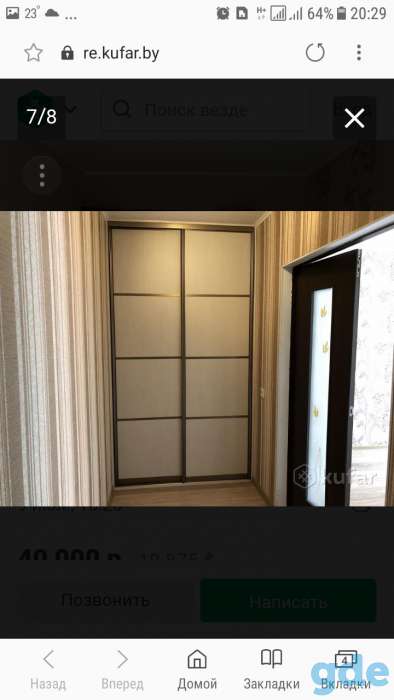The width and height of the screenshot is (394, 700).
Task: Reload the re.kufar.by page
Action: click(315, 53)
